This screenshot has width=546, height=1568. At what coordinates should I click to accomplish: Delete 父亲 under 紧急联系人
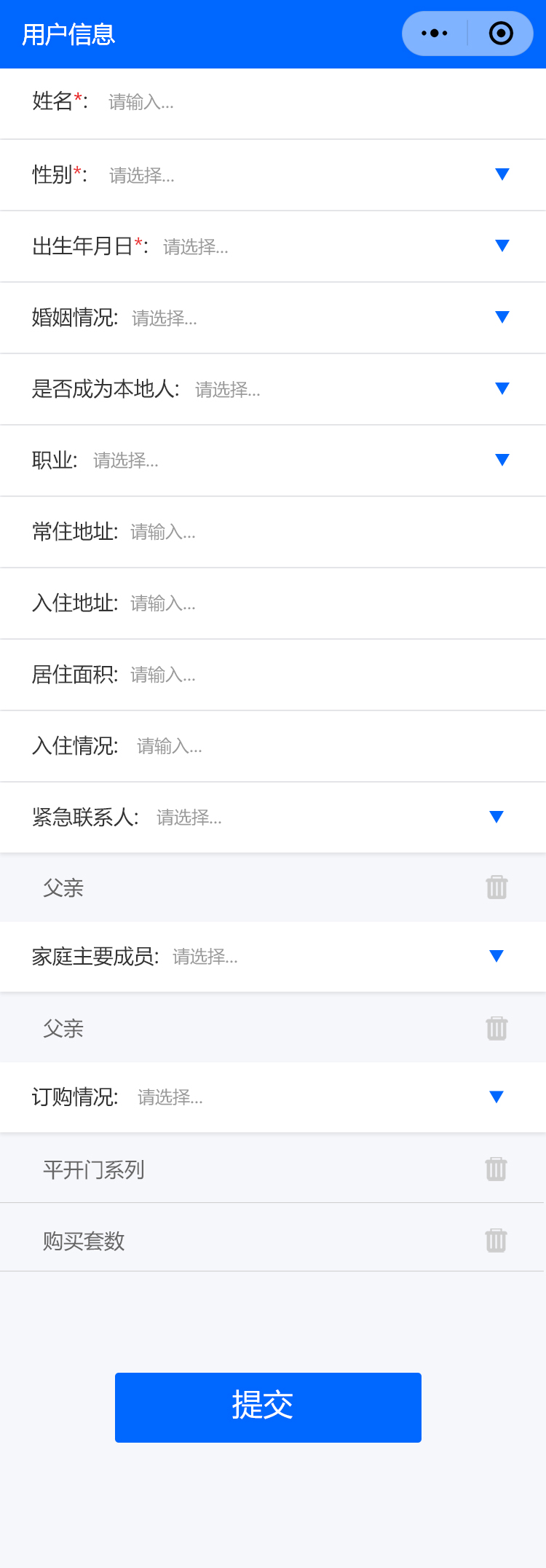(496, 887)
